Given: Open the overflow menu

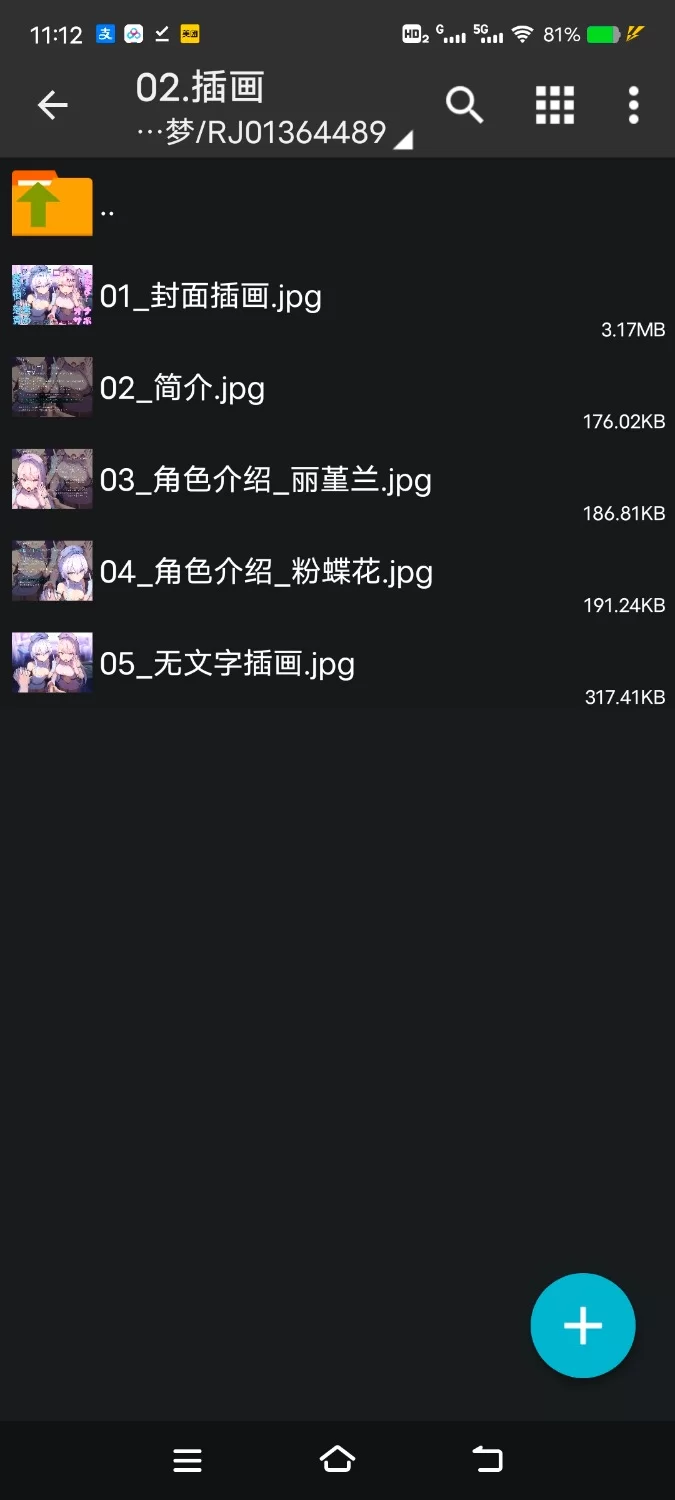Looking at the screenshot, I should point(633,105).
